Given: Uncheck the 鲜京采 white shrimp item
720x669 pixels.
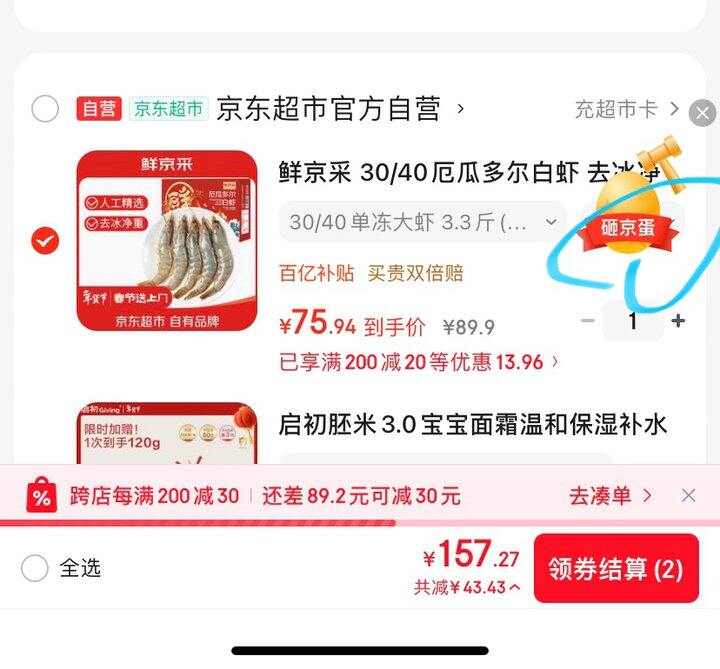Looking at the screenshot, I should pyautogui.click(x=45, y=241).
